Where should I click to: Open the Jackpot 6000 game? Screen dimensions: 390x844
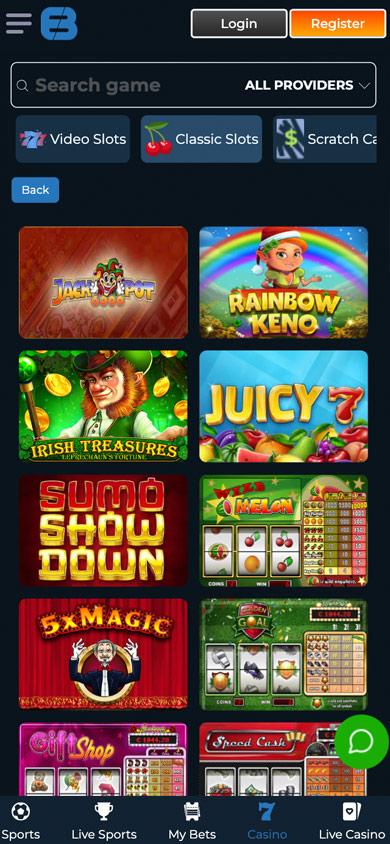[103, 283]
